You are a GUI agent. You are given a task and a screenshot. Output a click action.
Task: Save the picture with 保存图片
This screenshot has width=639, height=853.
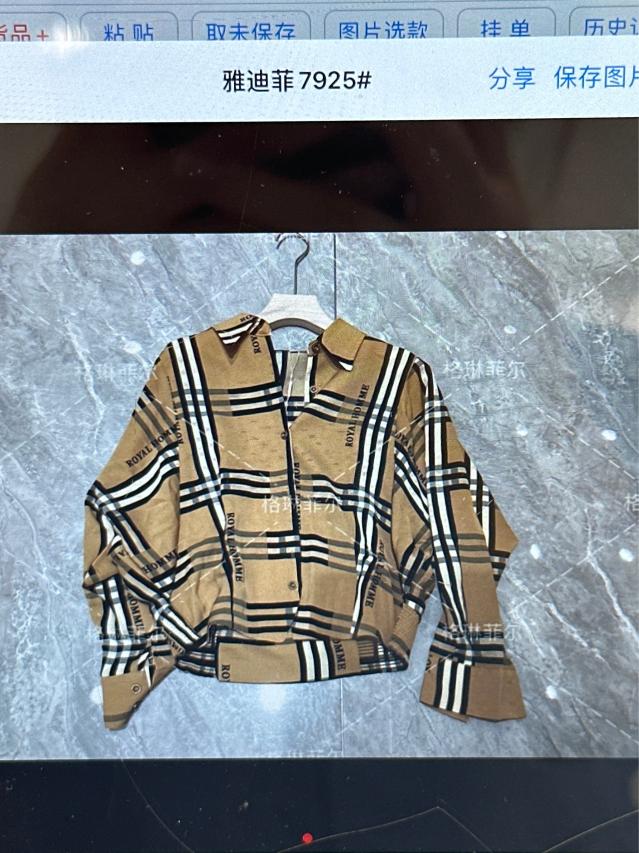[596, 79]
